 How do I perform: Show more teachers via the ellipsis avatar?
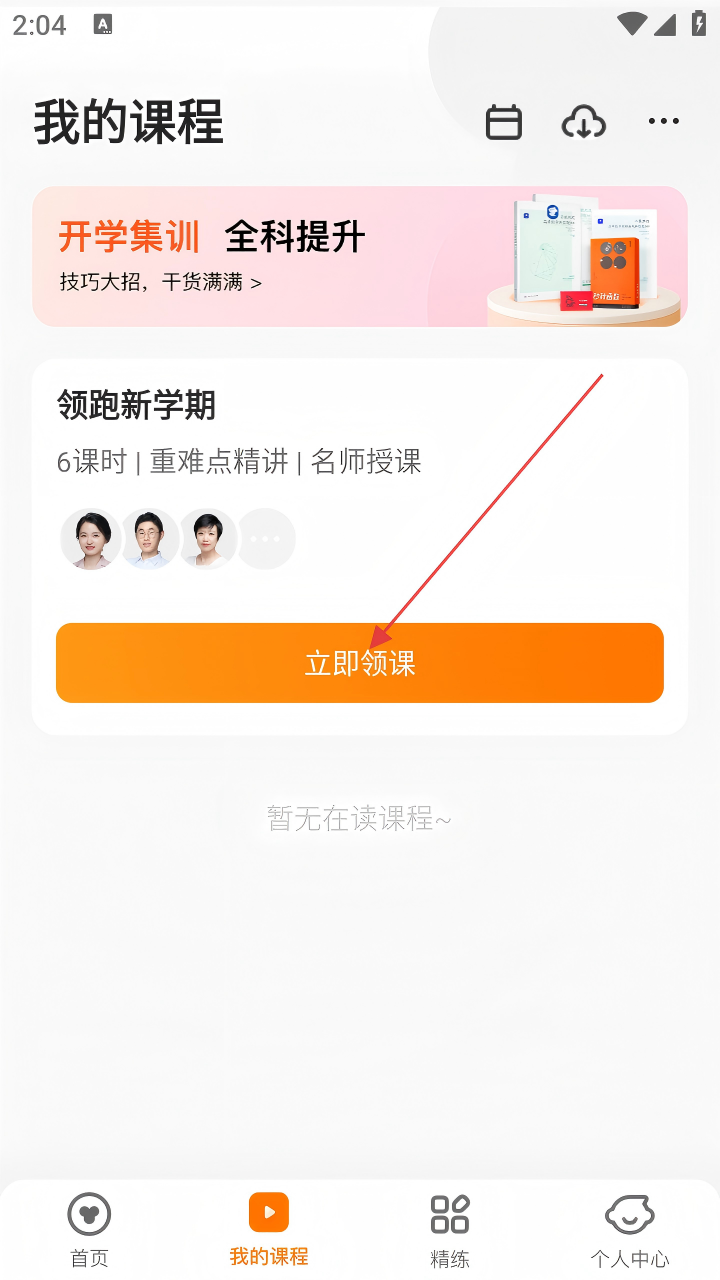pyautogui.click(x=266, y=539)
